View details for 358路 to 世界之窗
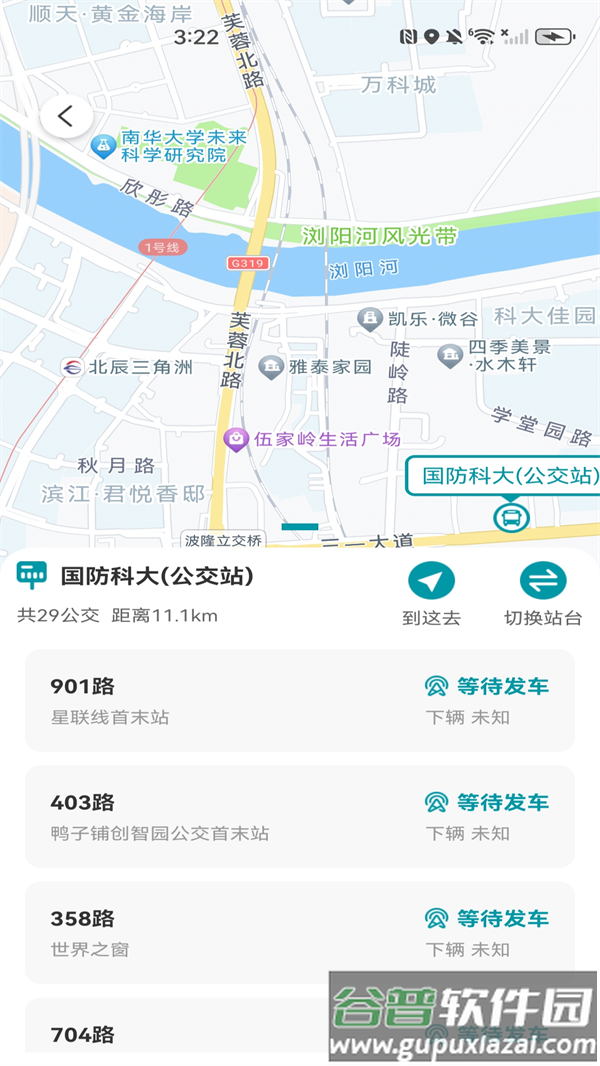Image resolution: width=600 pixels, height=1066 pixels. tap(299, 932)
